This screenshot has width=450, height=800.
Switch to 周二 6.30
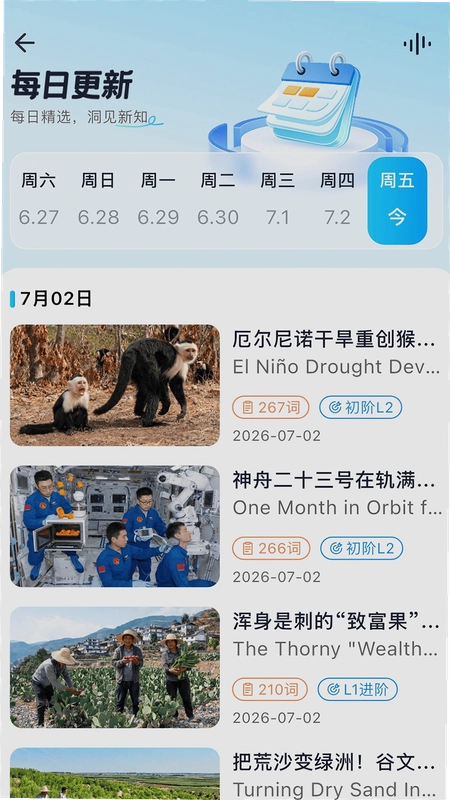point(218,201)
